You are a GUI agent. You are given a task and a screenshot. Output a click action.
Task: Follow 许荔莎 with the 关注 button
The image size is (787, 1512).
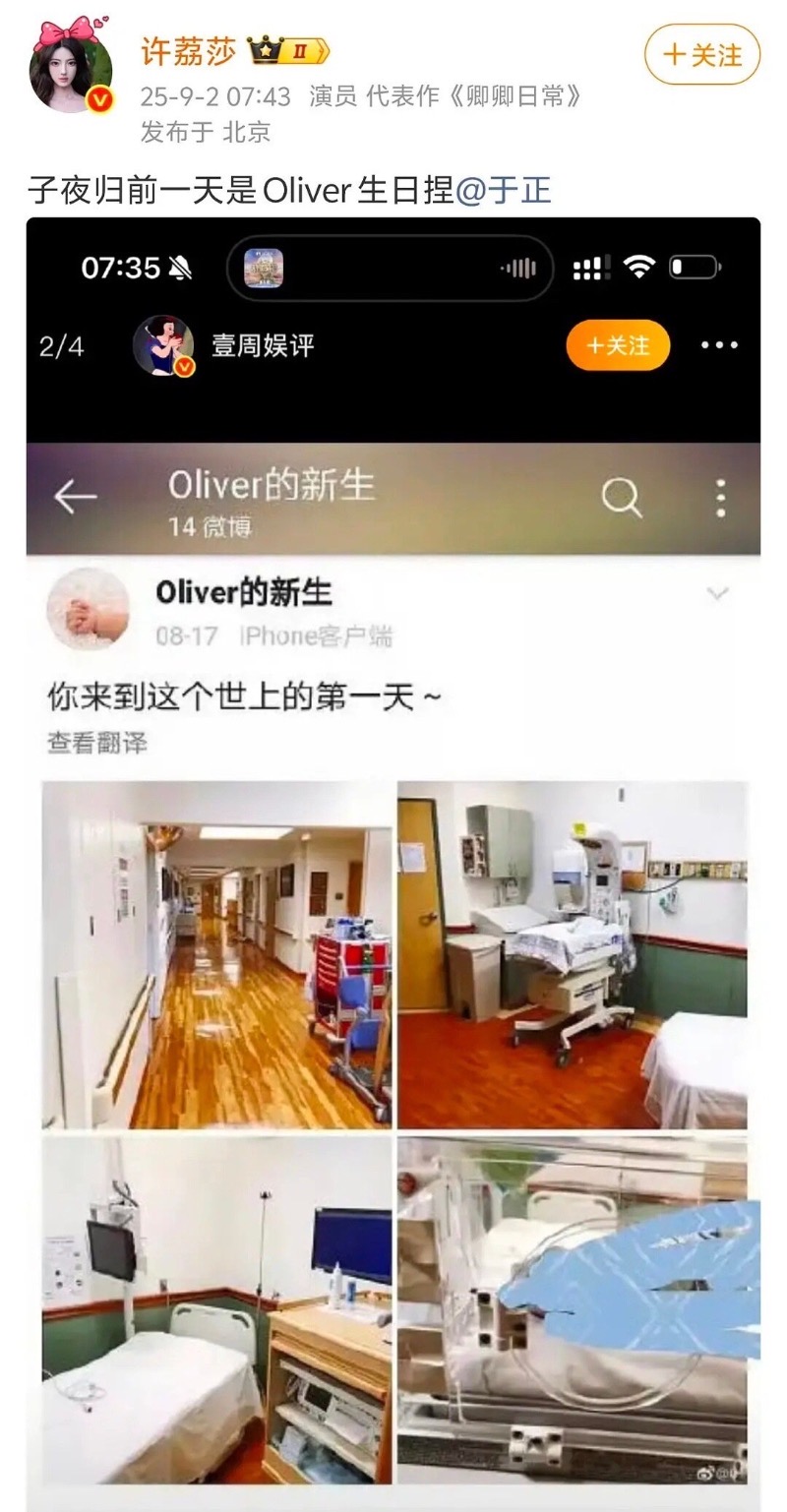coord(702,55)
